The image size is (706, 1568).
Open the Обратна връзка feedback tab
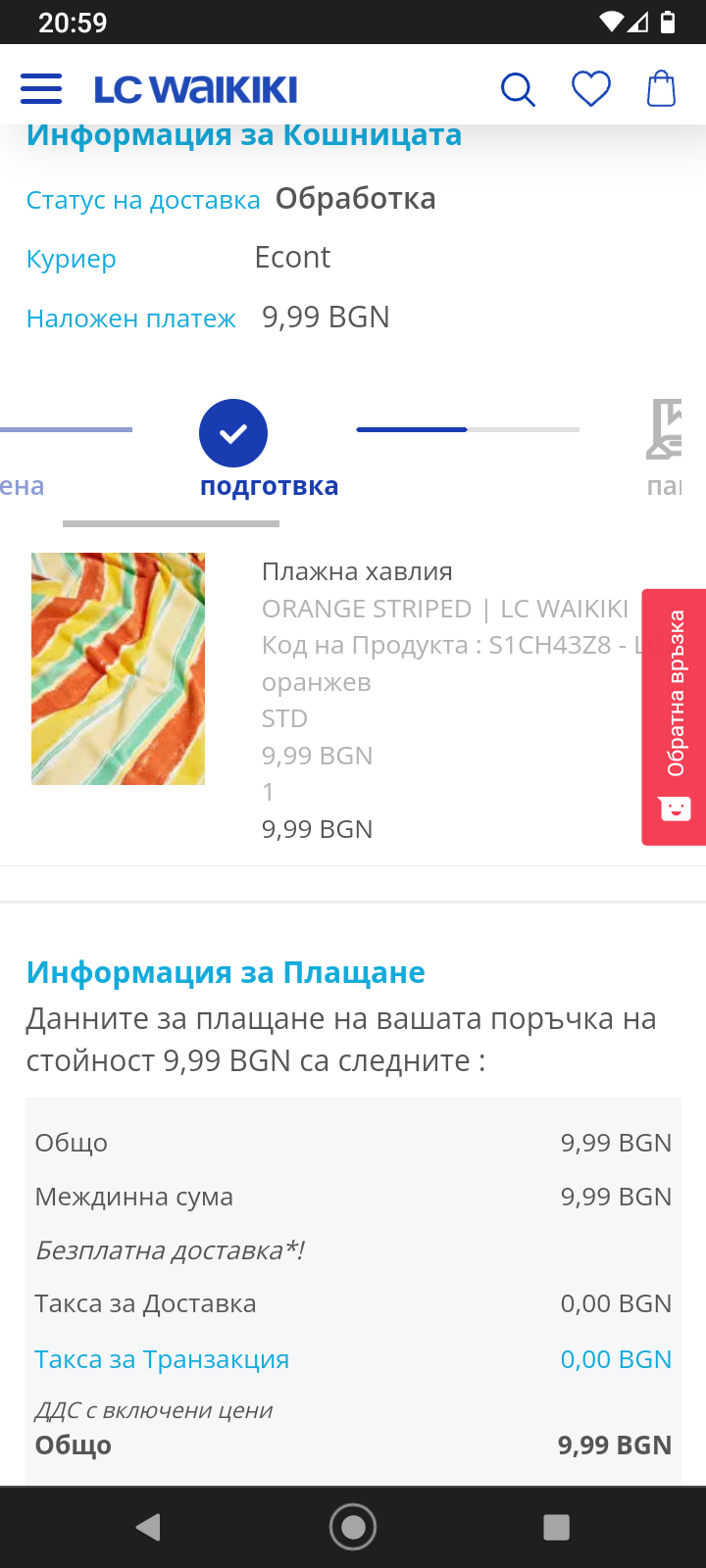pos(675,716)
